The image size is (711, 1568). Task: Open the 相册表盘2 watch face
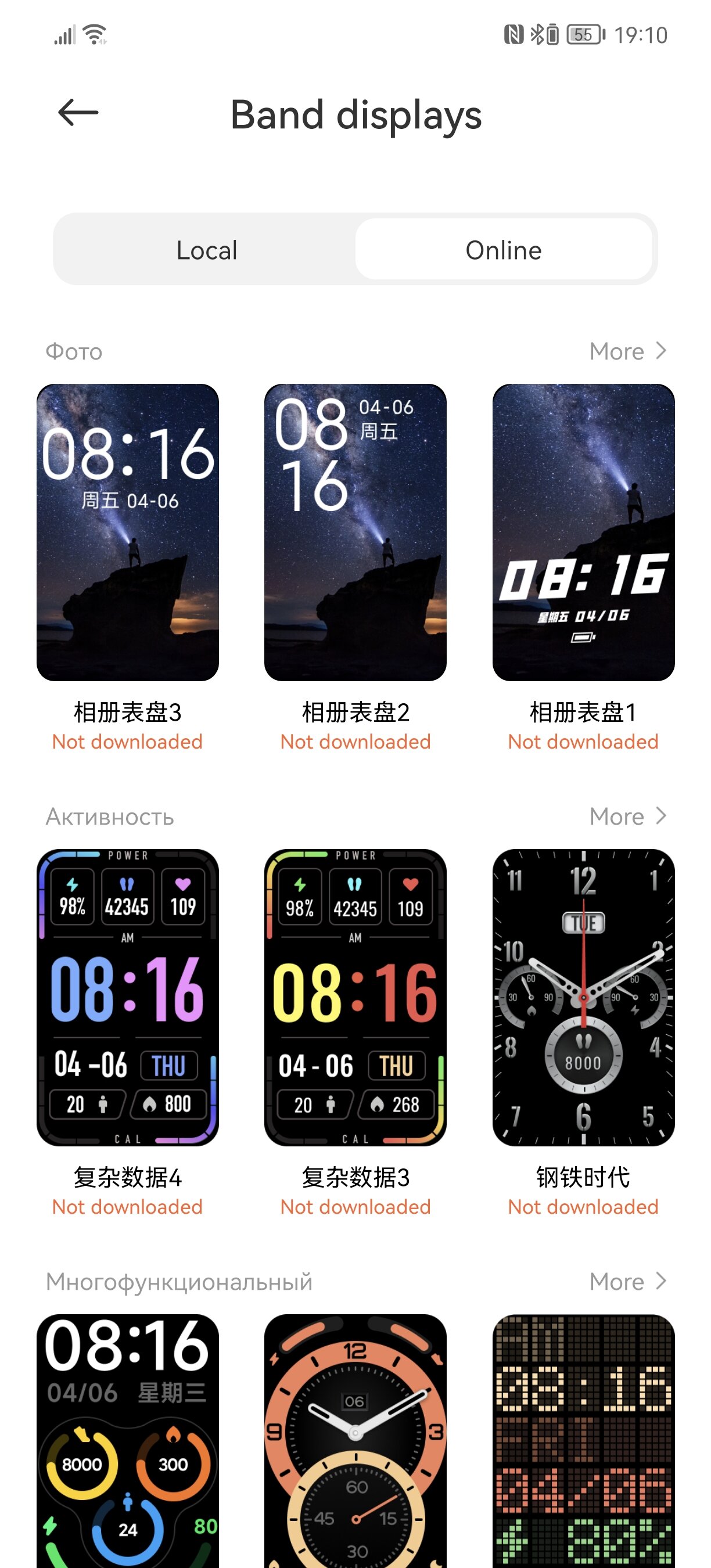355,532
